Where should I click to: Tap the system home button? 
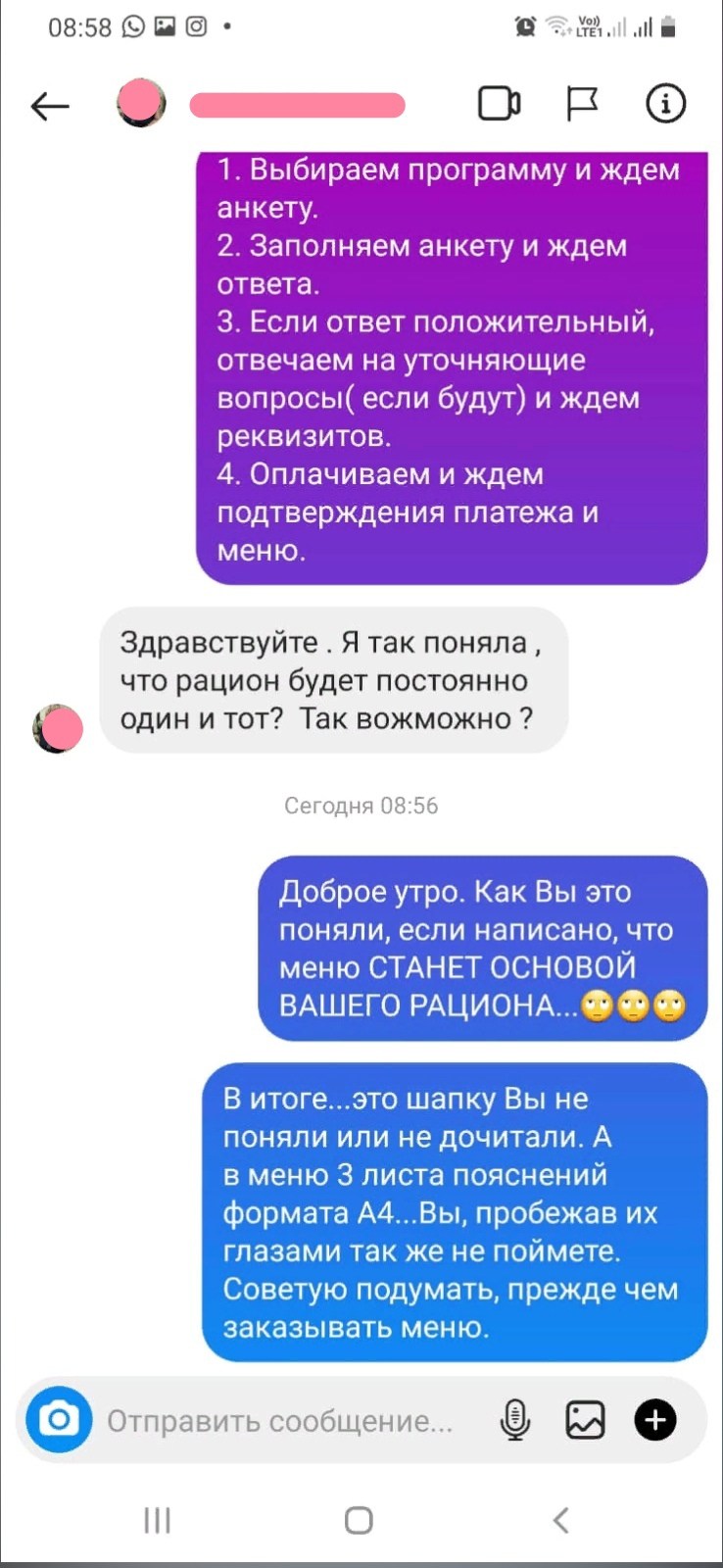pyautogui.click(x=359, y=1520)
